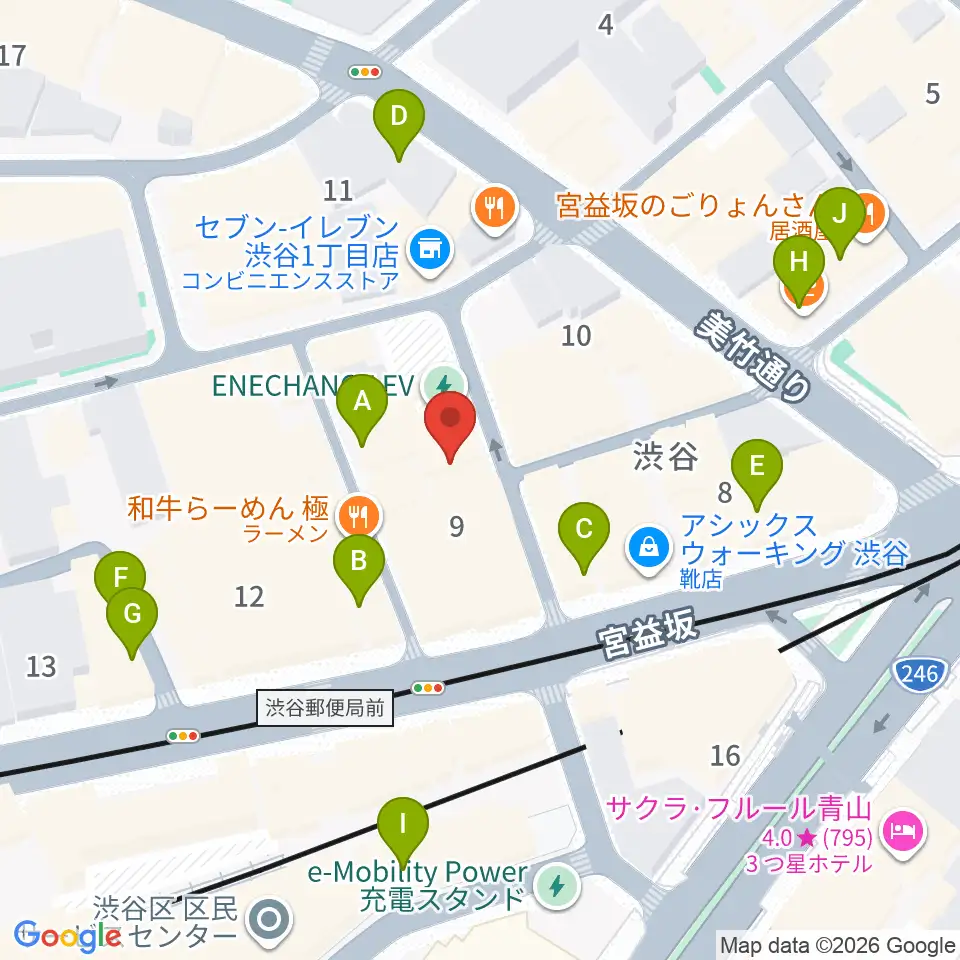
Task: Select the アシックスウォーキング 渋谷 shop pin
Action: pyautogui.click(x=649, y=549)
